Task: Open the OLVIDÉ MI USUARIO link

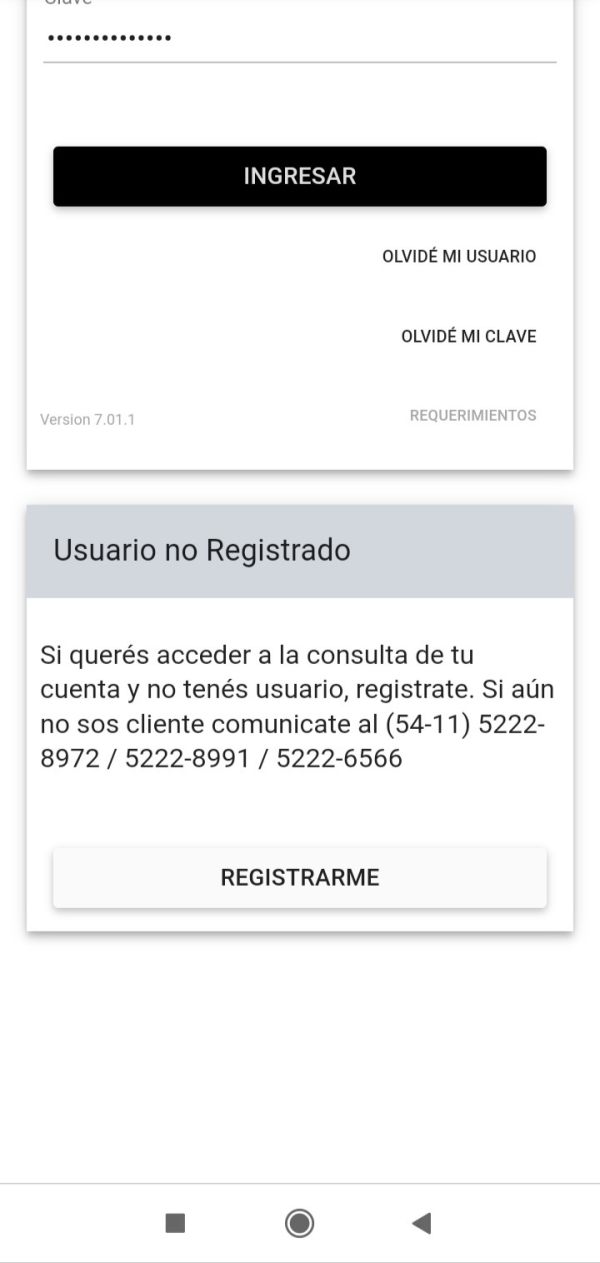Action: [459, 256]
